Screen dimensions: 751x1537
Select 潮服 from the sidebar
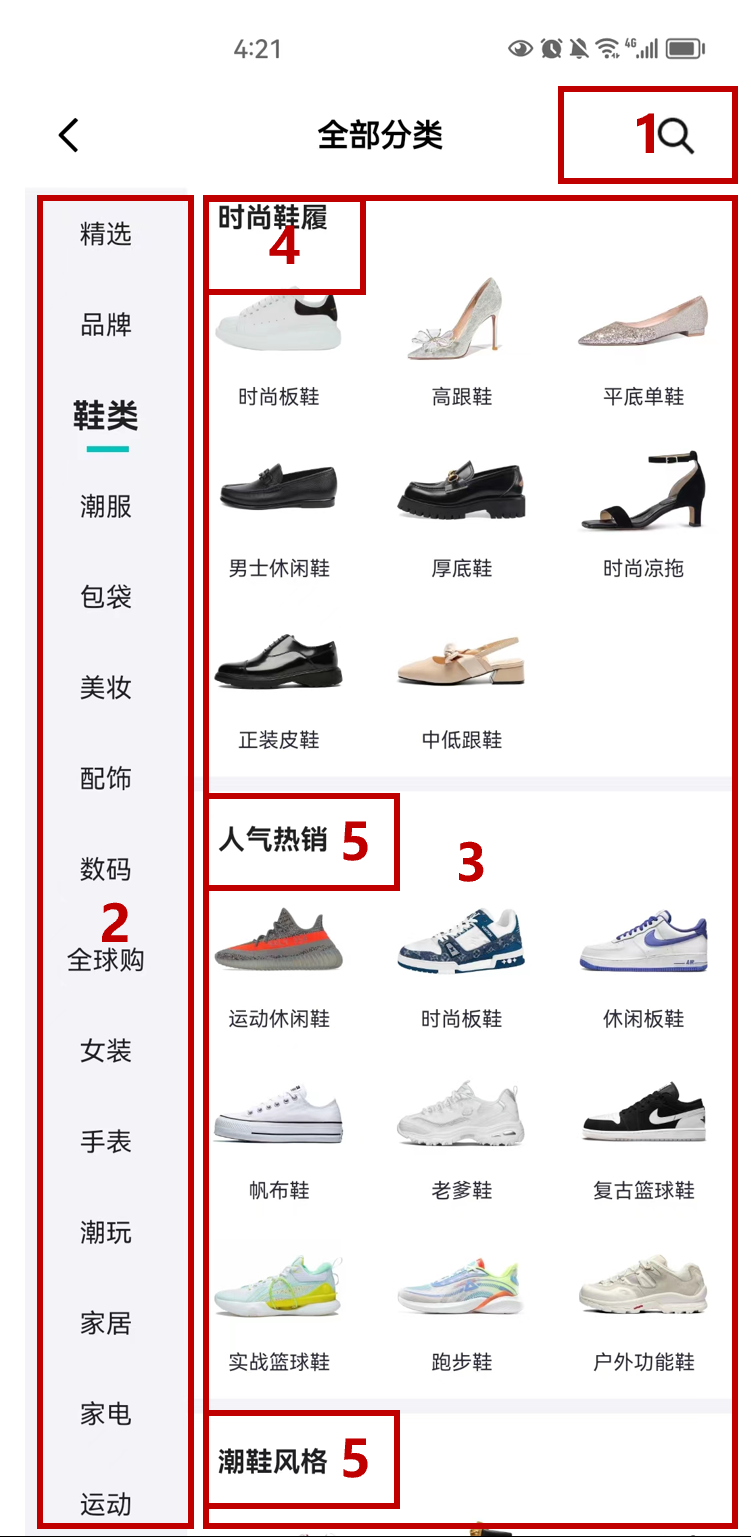104,507
